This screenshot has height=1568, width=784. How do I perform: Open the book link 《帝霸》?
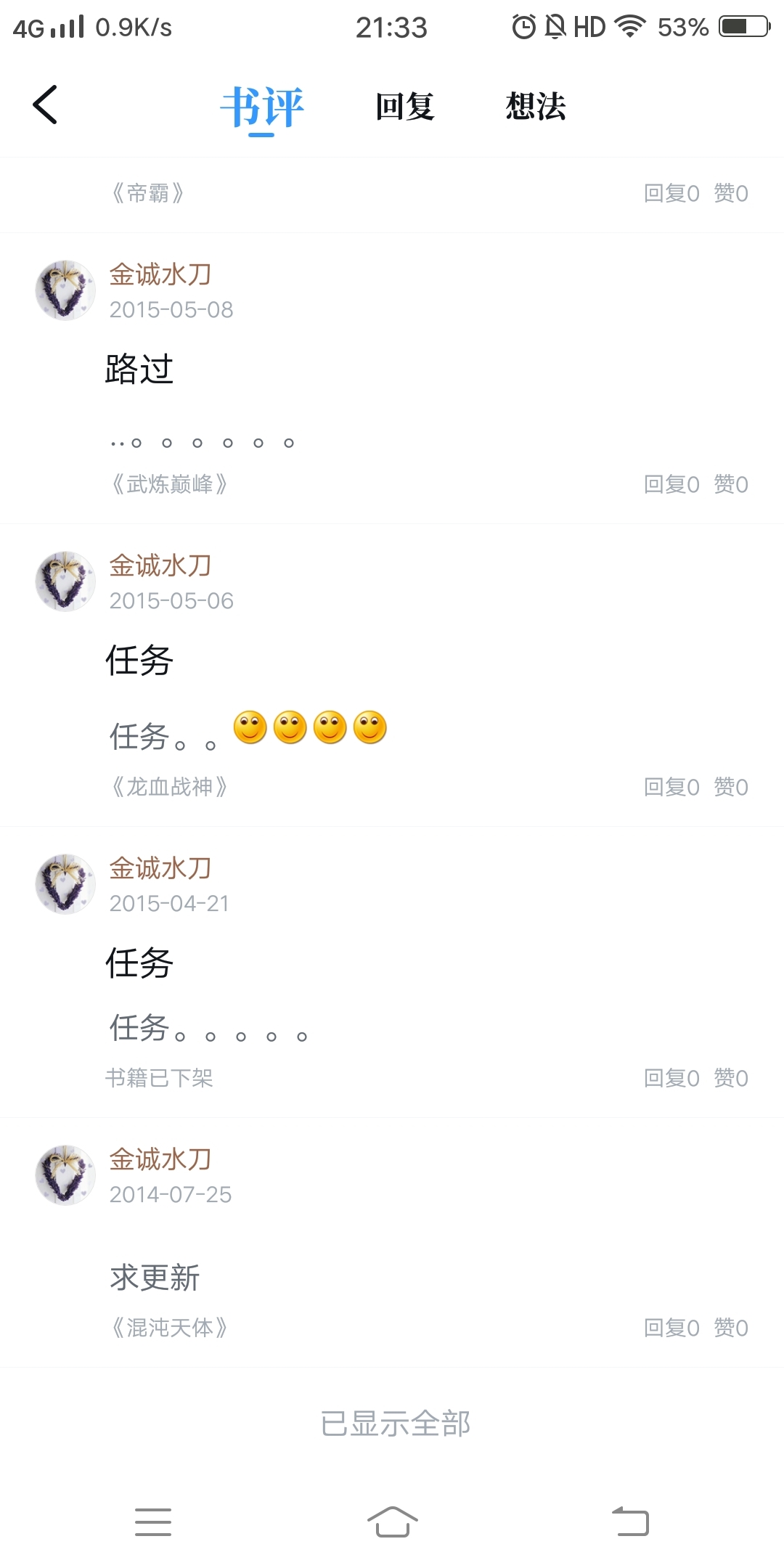pos(147,194)
